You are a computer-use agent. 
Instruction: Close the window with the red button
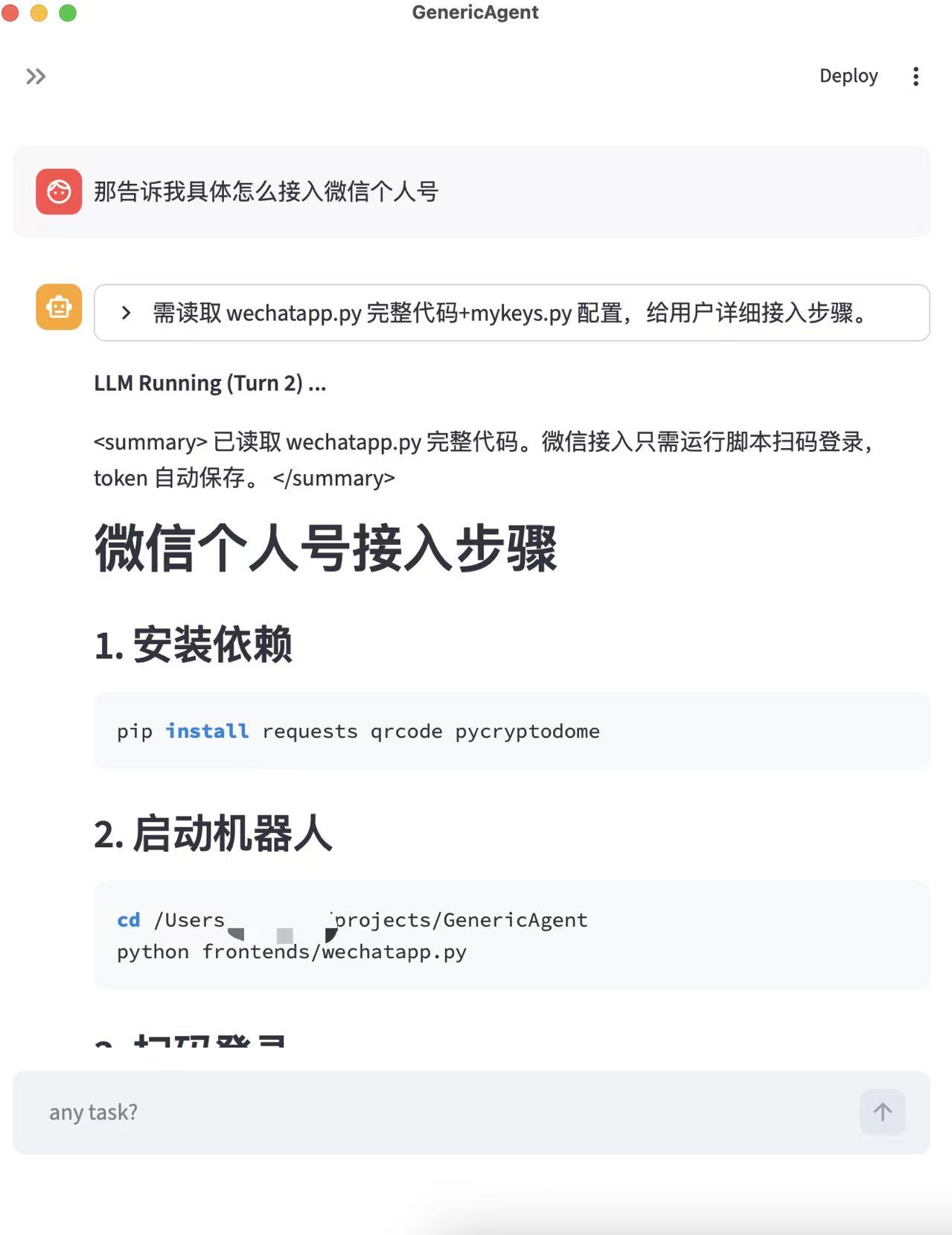(x=10, y=12)
